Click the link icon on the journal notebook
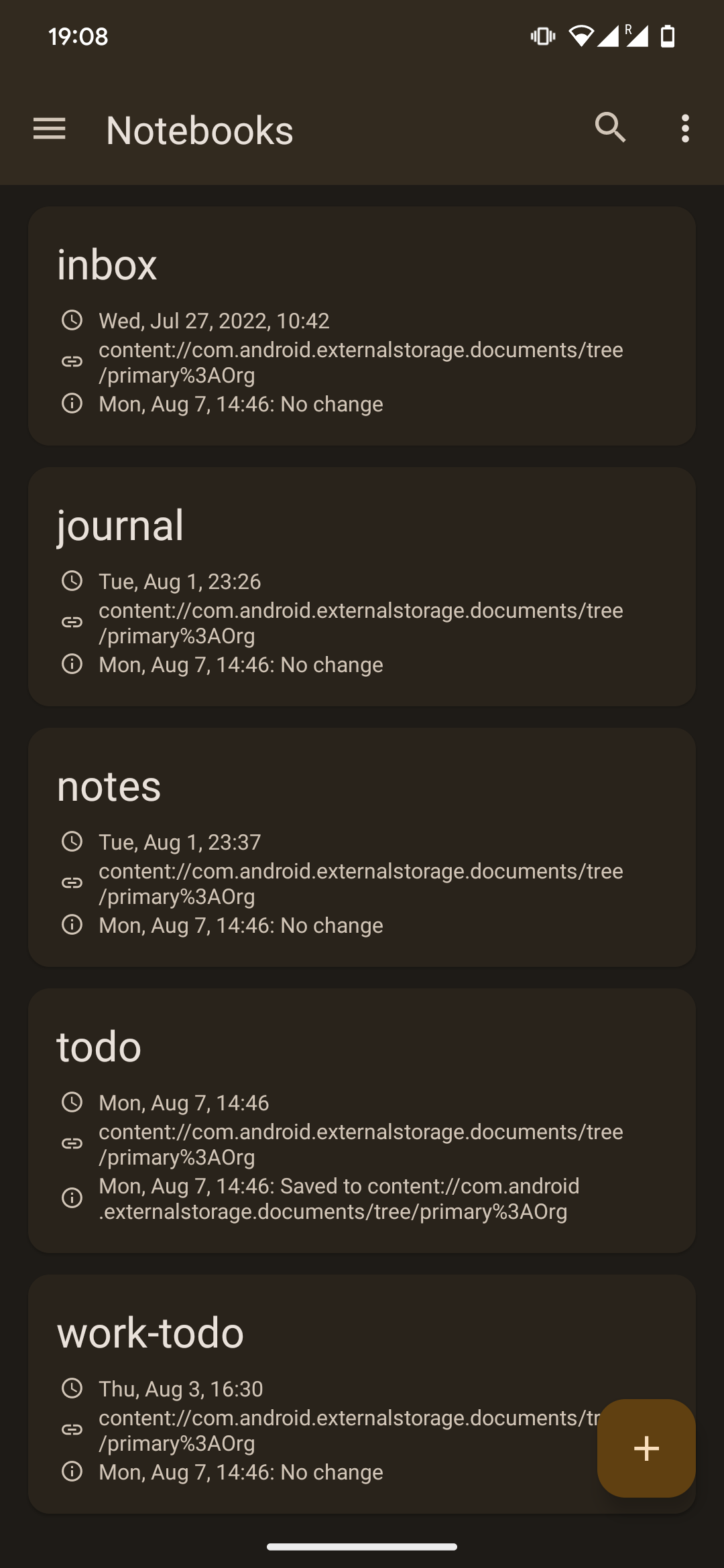 point(72,623)
